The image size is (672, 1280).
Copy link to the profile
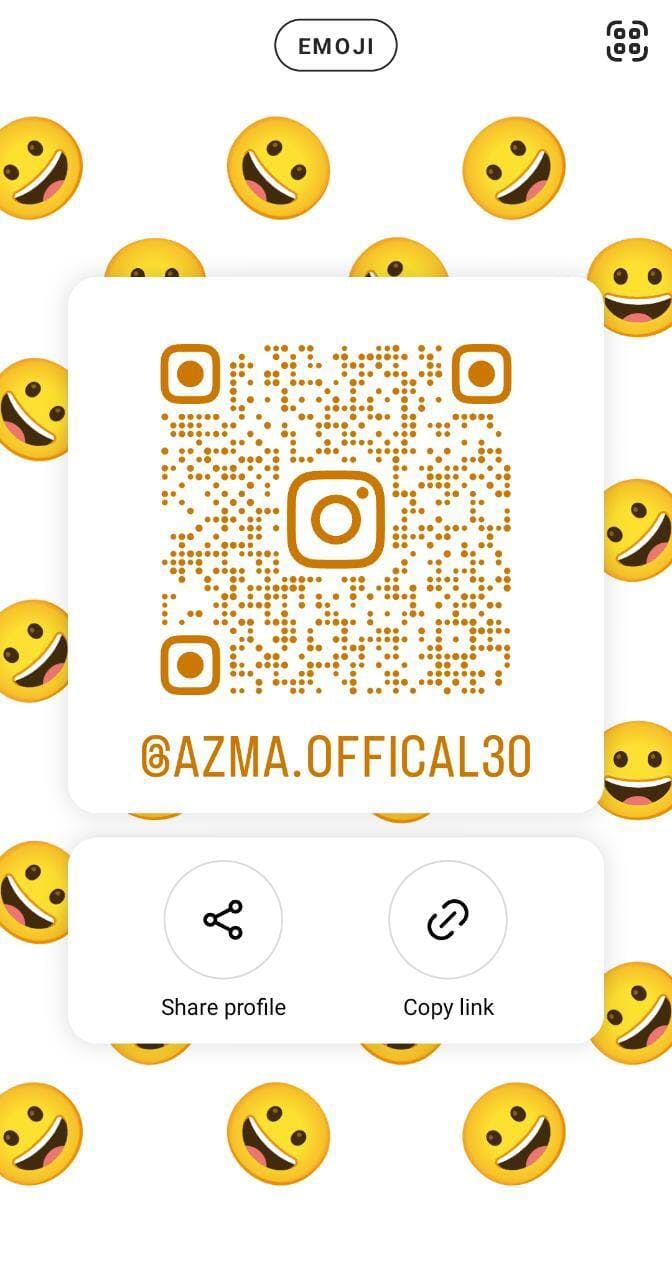pos(448,919)
